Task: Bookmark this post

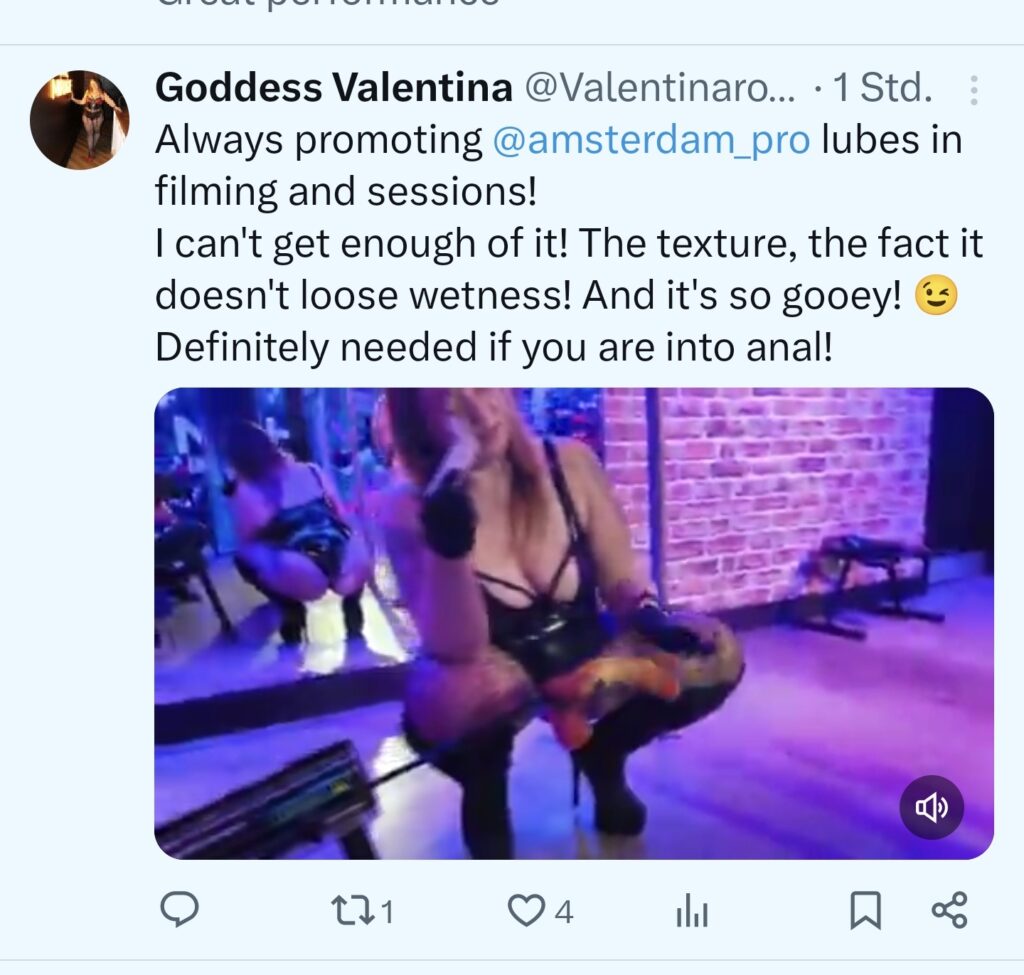Action: click(x=864, y=910)
